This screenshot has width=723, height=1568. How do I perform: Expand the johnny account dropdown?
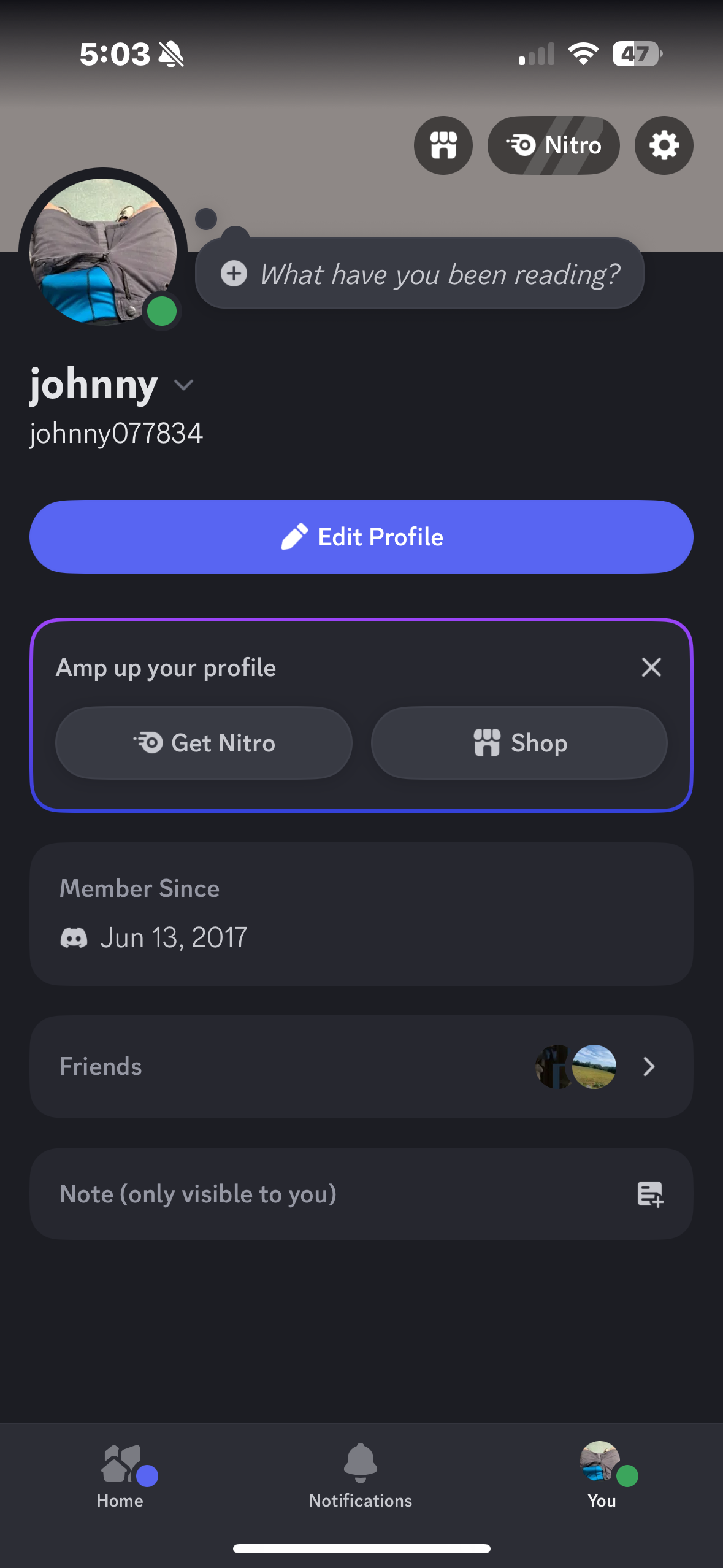click(183, 385)
